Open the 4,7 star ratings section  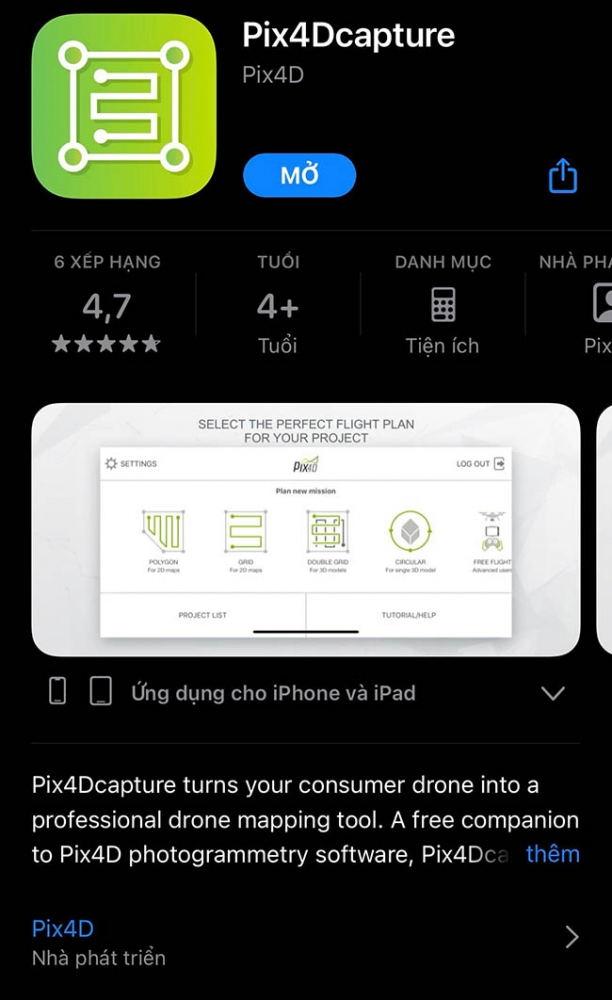coord(107,305)
